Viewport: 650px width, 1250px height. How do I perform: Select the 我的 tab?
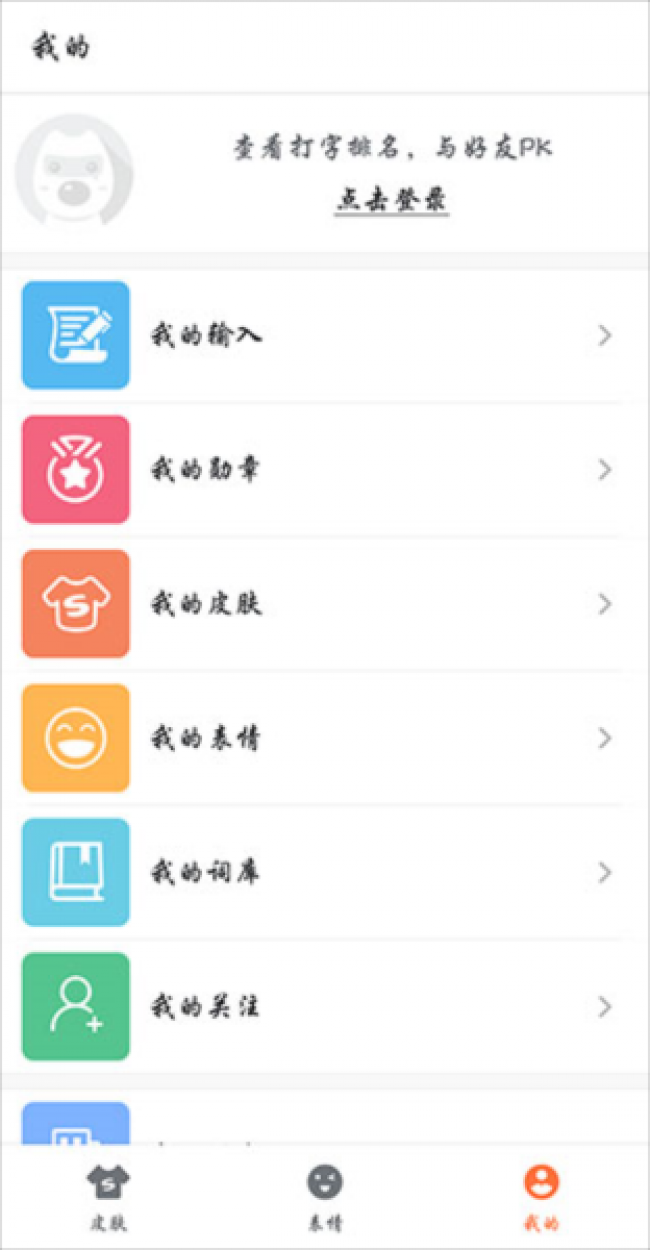541,1196
